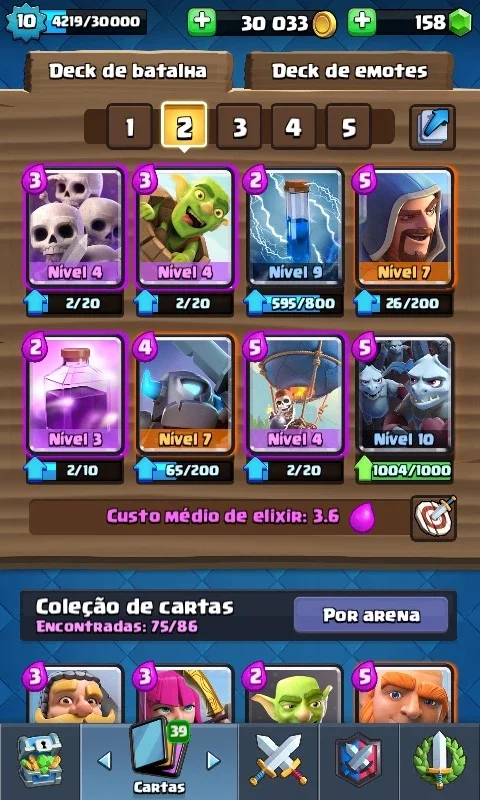Open the Skeleton Army card
Viewport: 480px width, 800px height.
coord(74,227)
